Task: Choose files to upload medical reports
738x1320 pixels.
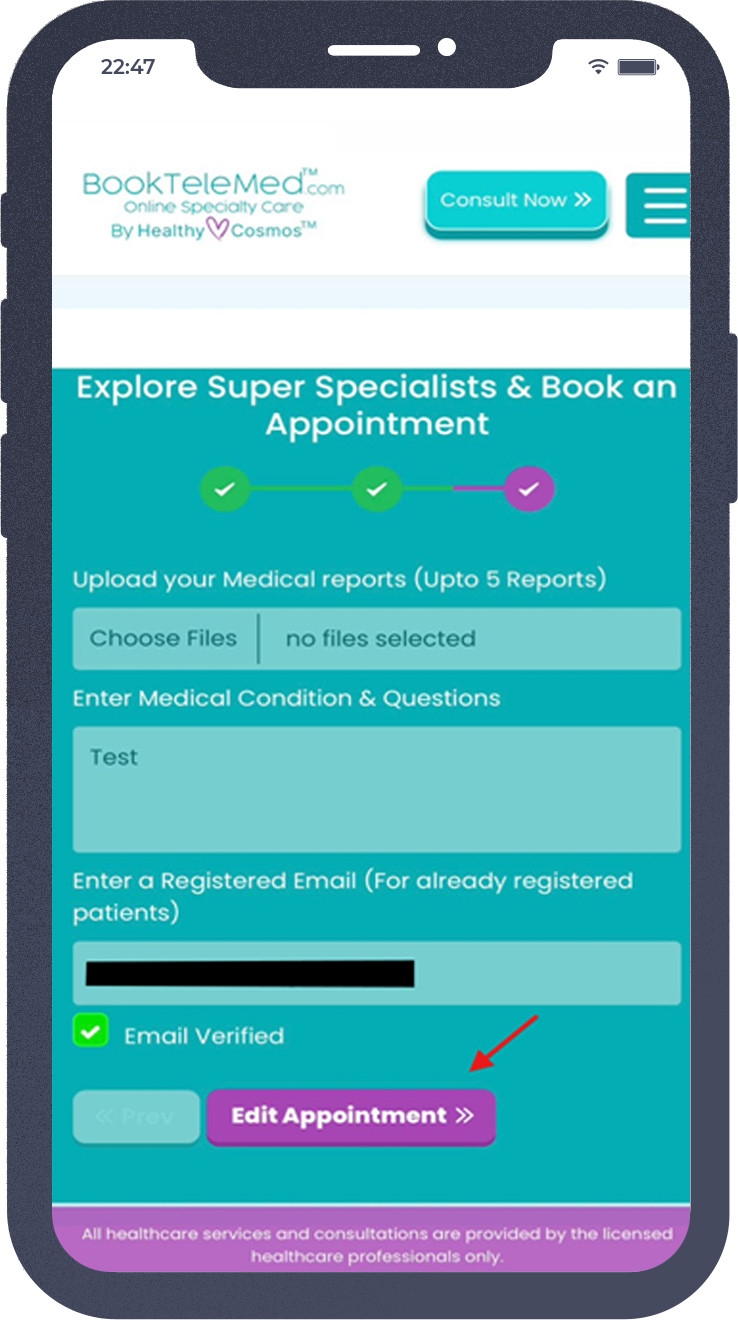Action: 165,639
